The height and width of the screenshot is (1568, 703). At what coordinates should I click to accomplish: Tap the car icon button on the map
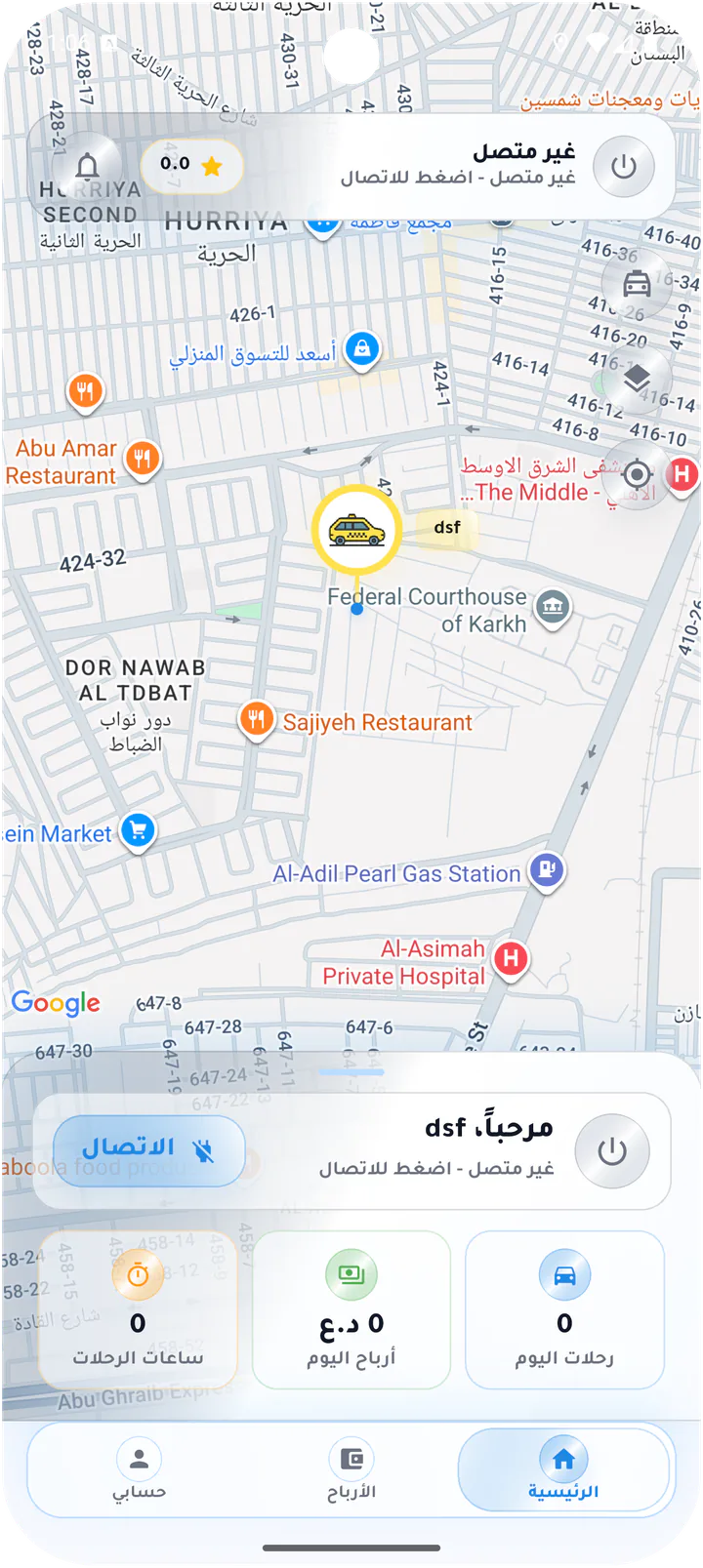tap(637, 284)
